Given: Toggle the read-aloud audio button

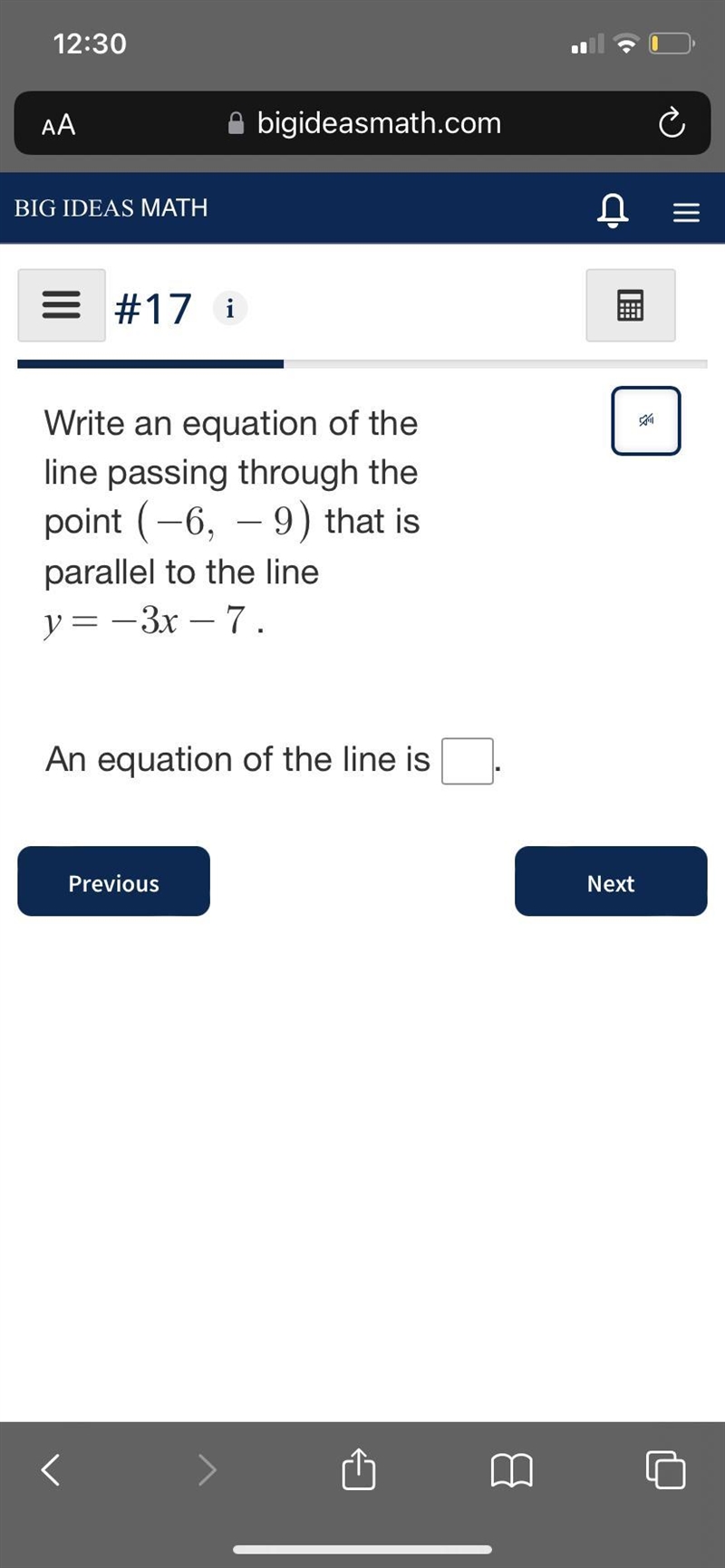Looking at the screenshot, I should tap(646, 420).
